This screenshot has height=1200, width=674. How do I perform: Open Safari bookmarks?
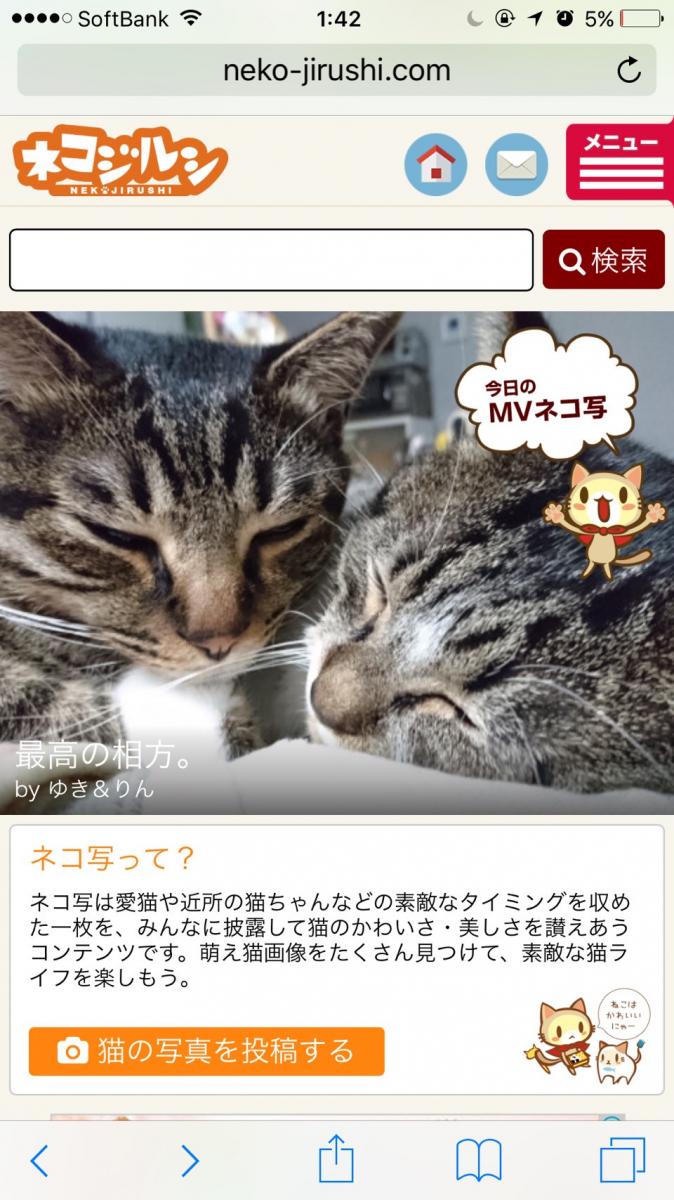tap(478, 1161)
